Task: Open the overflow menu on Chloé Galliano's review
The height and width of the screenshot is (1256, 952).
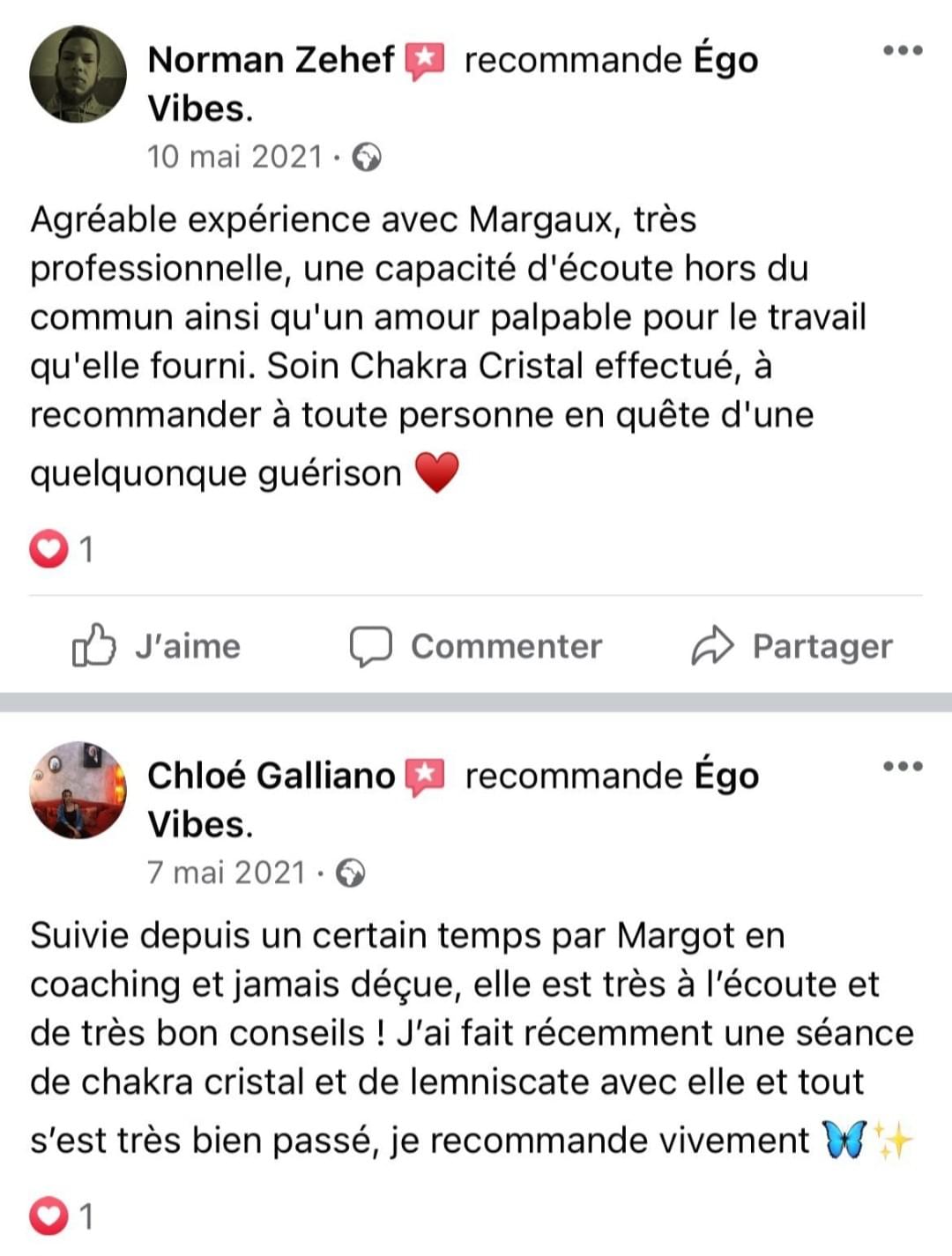Action: (903, 766)
